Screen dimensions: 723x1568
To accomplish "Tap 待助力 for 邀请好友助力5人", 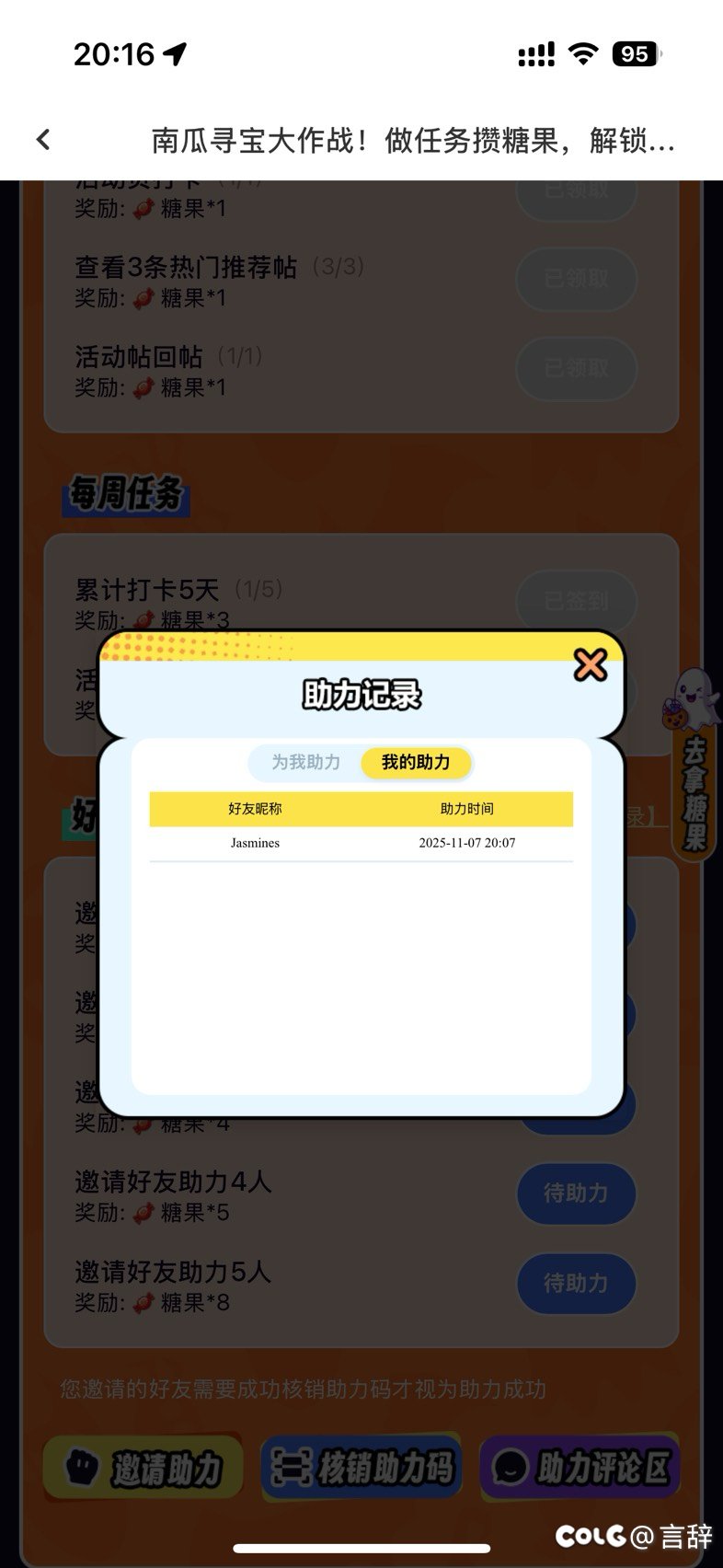I will (576, 1283).
